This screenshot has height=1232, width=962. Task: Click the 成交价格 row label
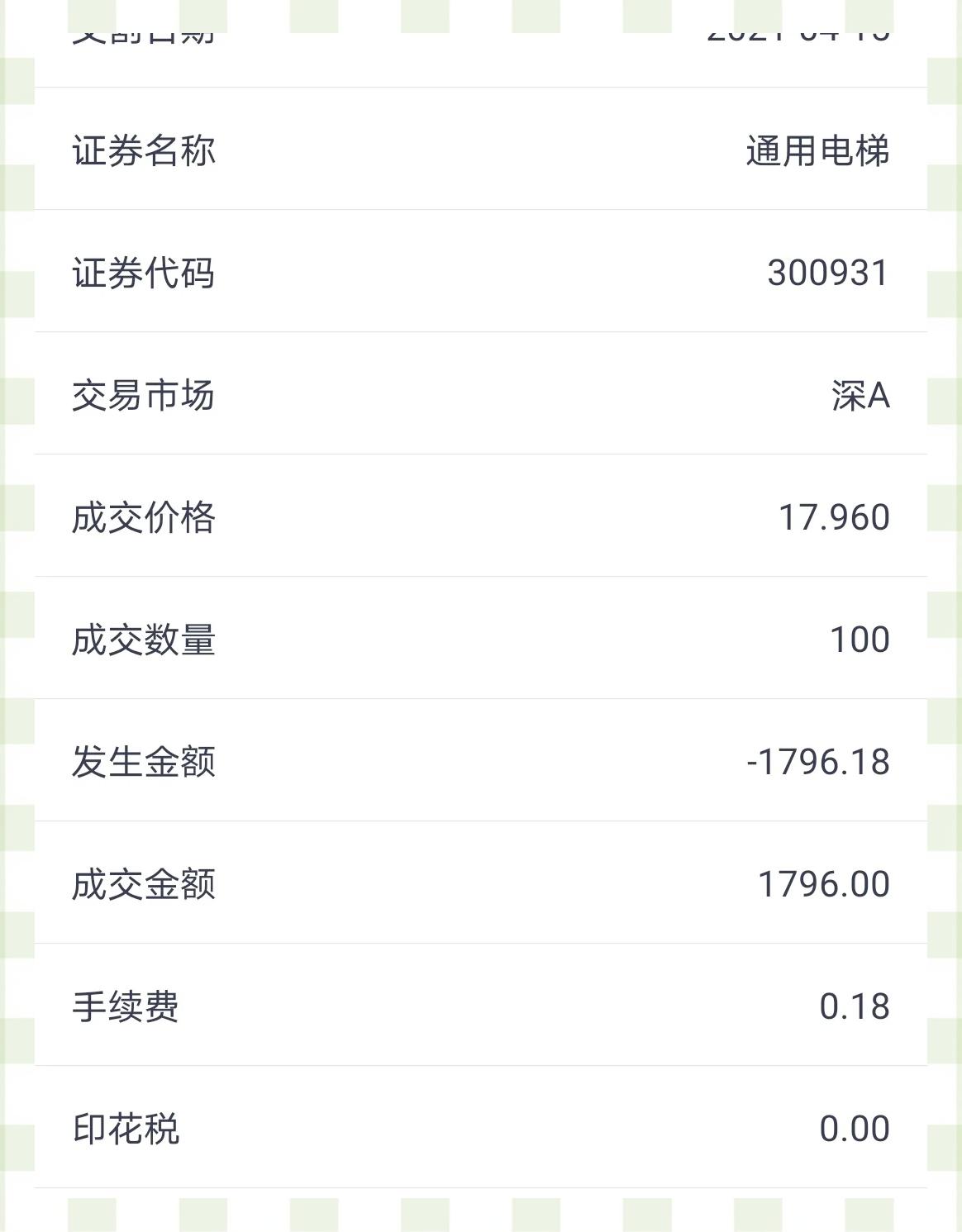(141, 516)
